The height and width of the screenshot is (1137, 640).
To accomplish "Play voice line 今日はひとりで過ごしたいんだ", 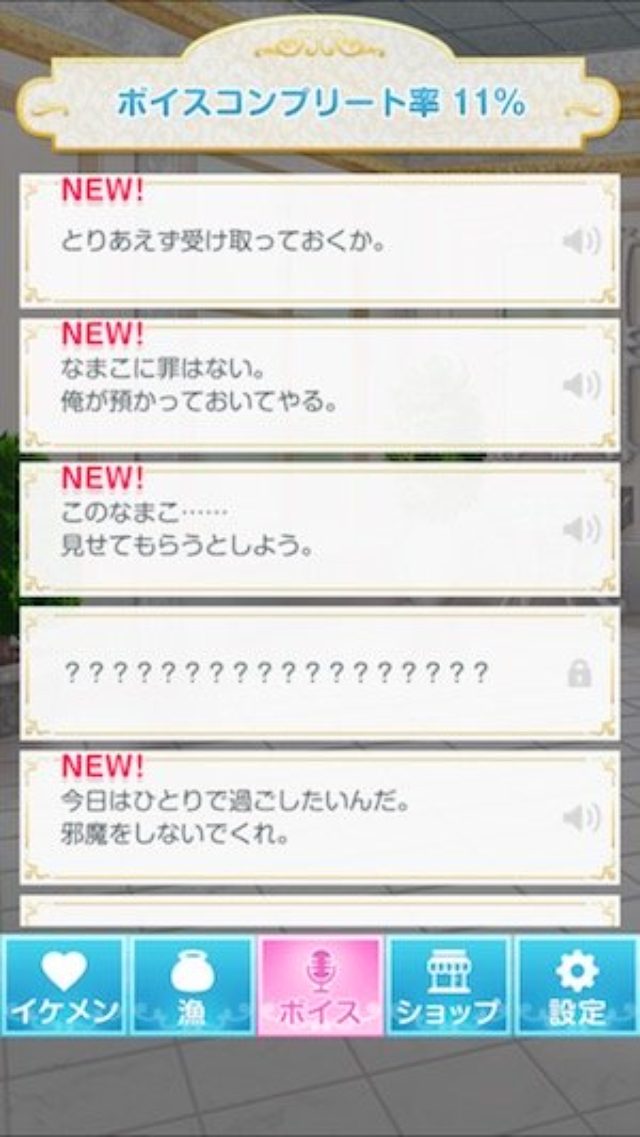I will pos(581,817).
